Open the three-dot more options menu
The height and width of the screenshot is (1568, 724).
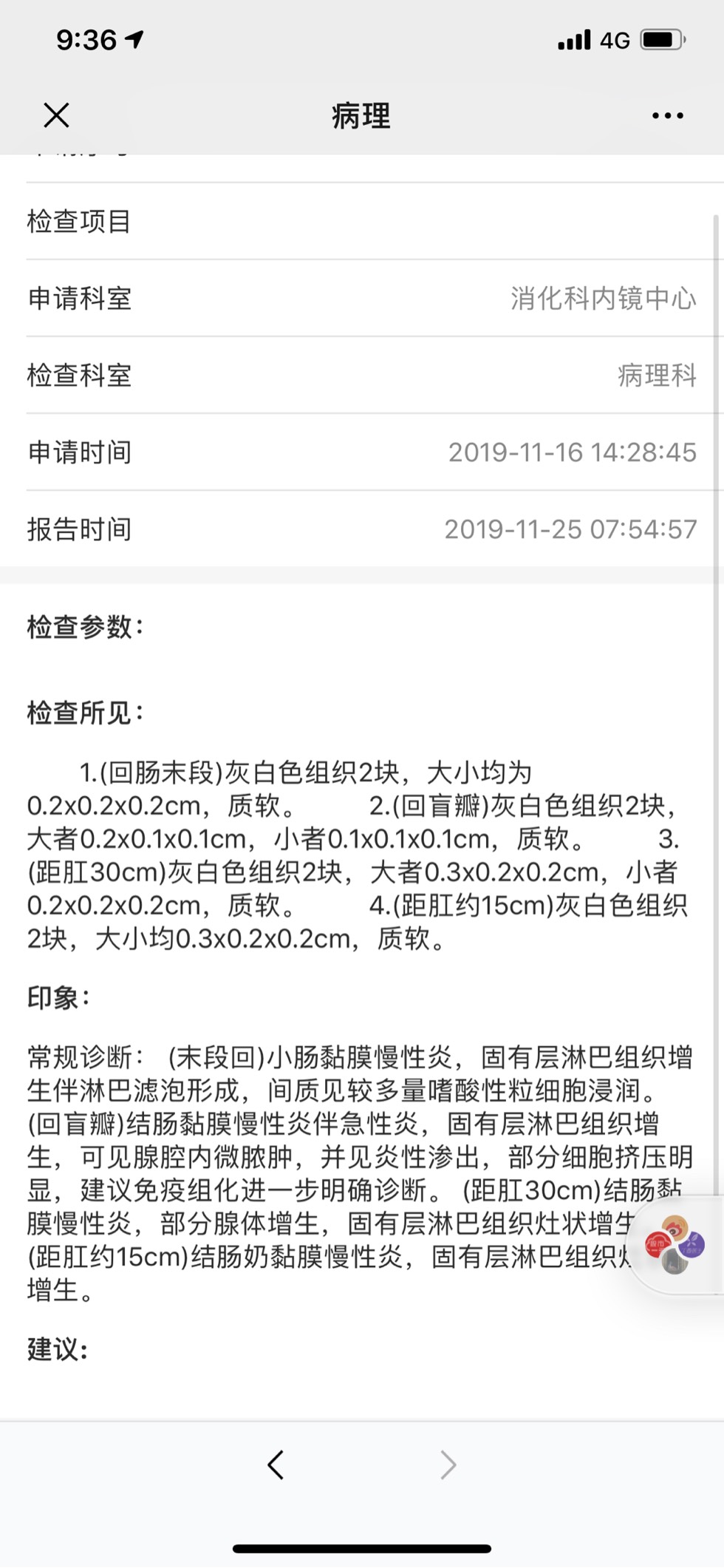tap(668, 115)
